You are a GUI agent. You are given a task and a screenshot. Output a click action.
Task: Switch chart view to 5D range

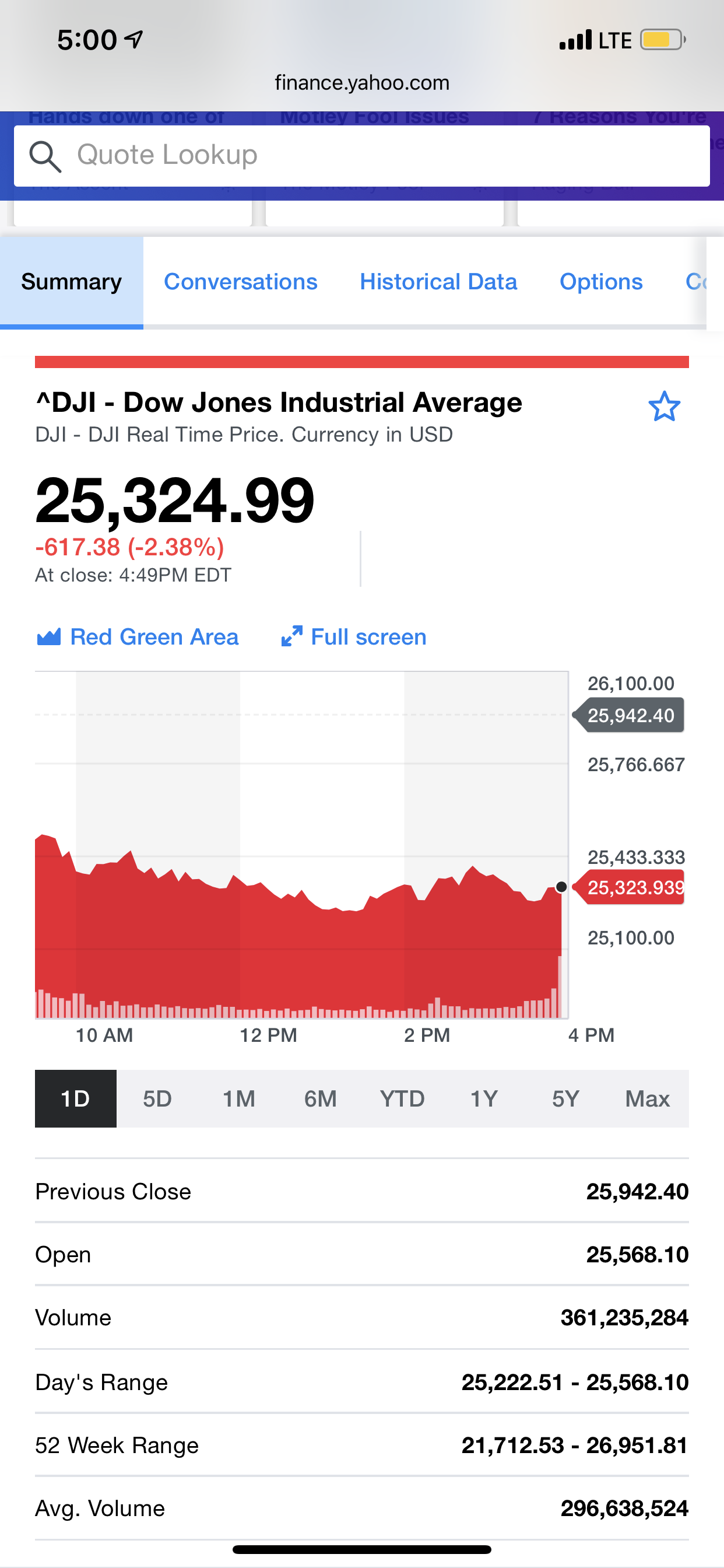(156, 1098)
